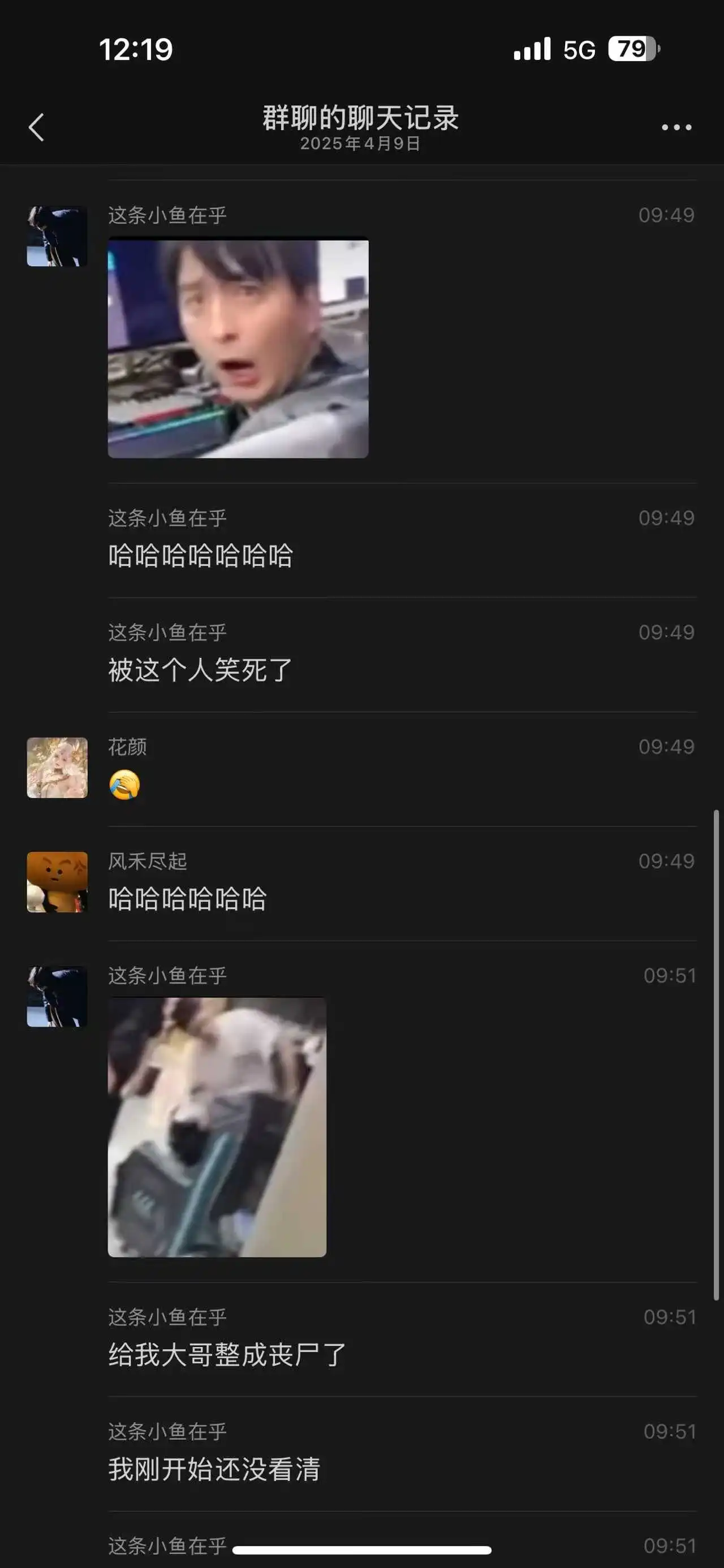Open the shocked man image sent at 09:49

(x=238, y=348)
